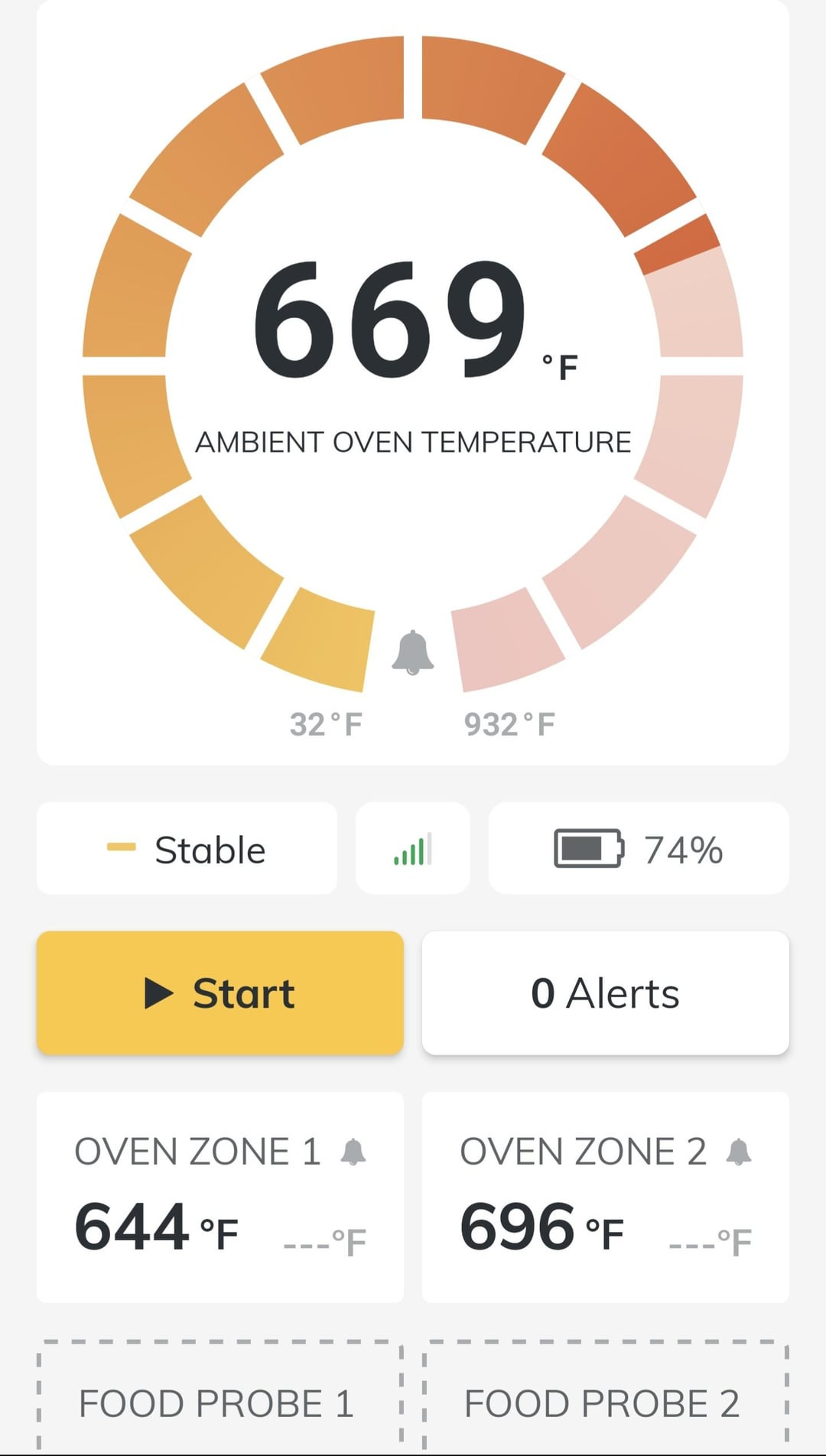Select the Food Probe 2 slot
The height and width of the screenshot is (1456, 826).
(605, 1401)
